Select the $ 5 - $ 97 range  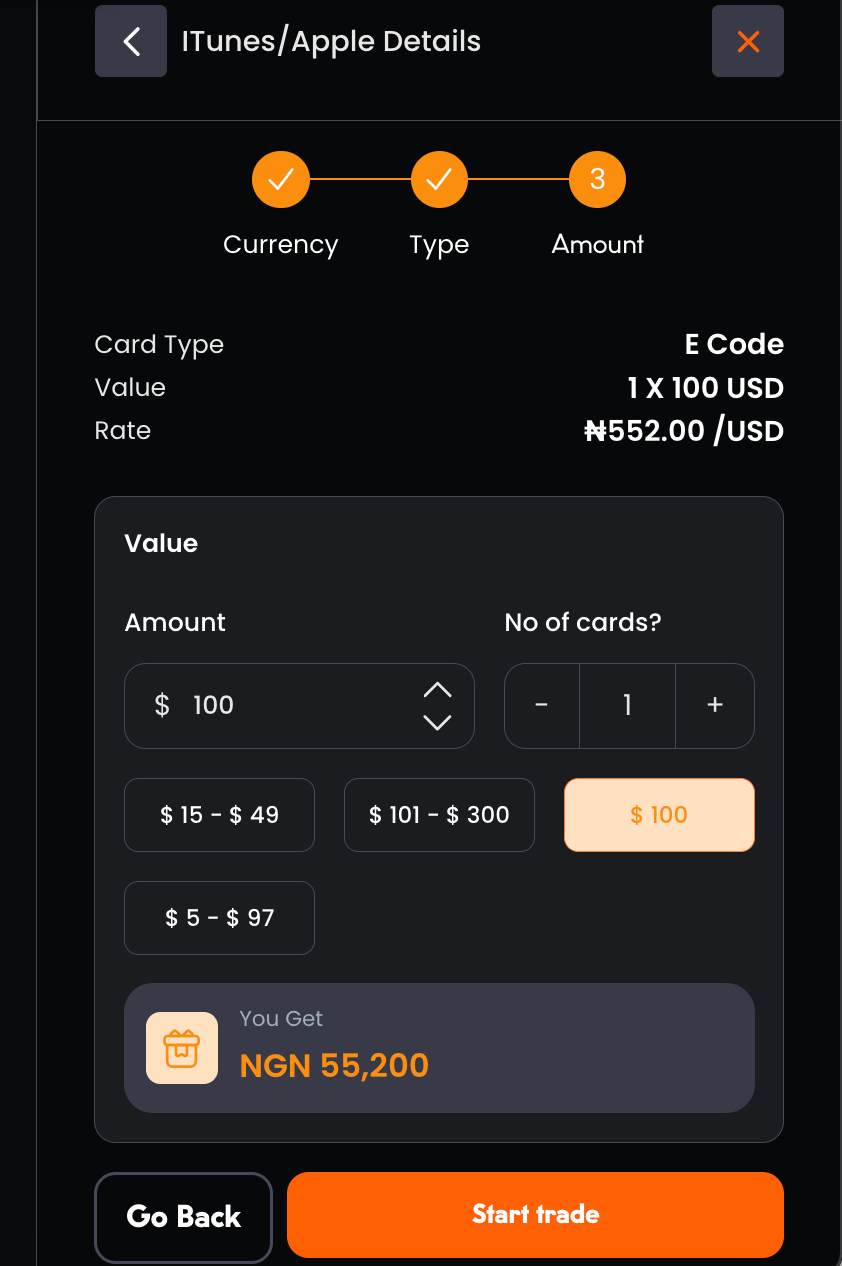(219, 918)
